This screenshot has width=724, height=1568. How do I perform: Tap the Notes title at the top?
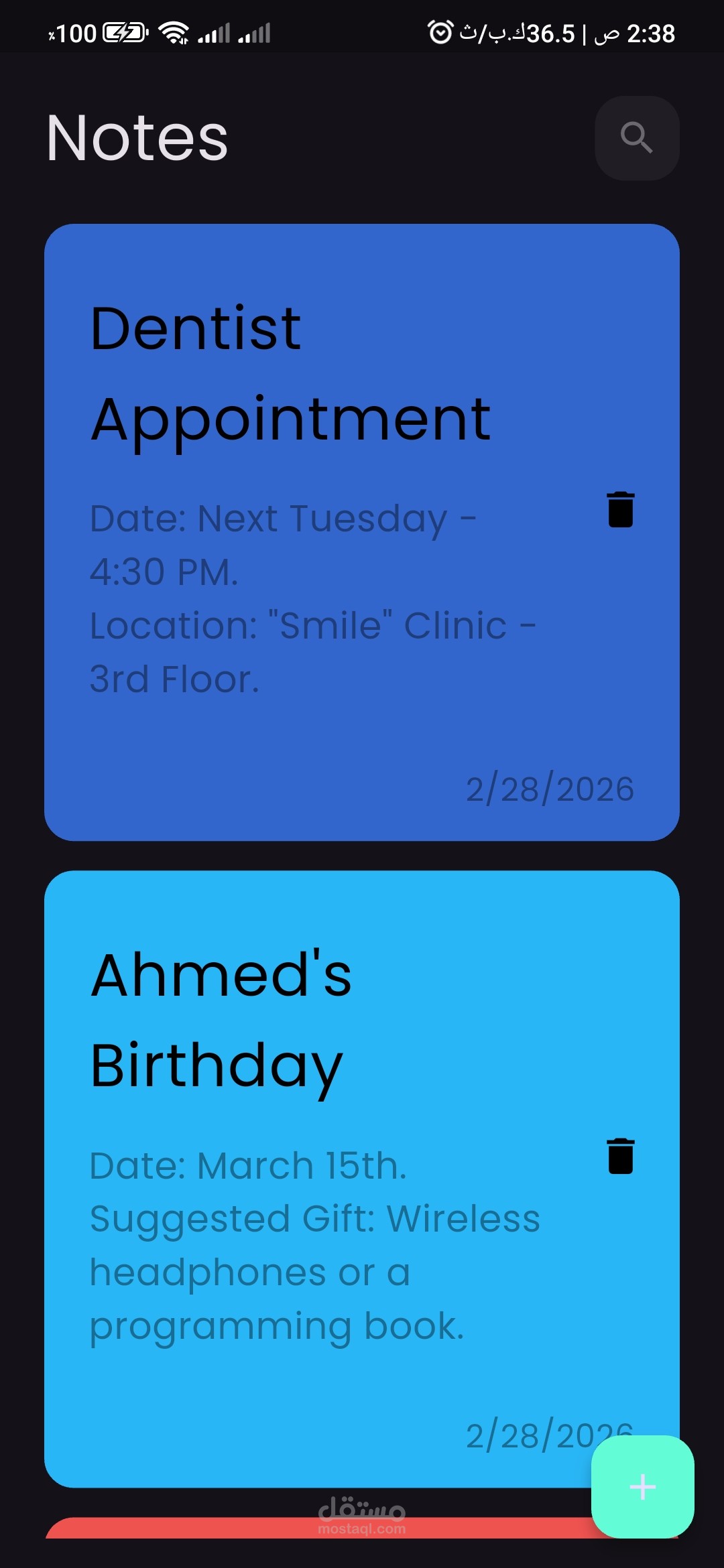point(137,139)
